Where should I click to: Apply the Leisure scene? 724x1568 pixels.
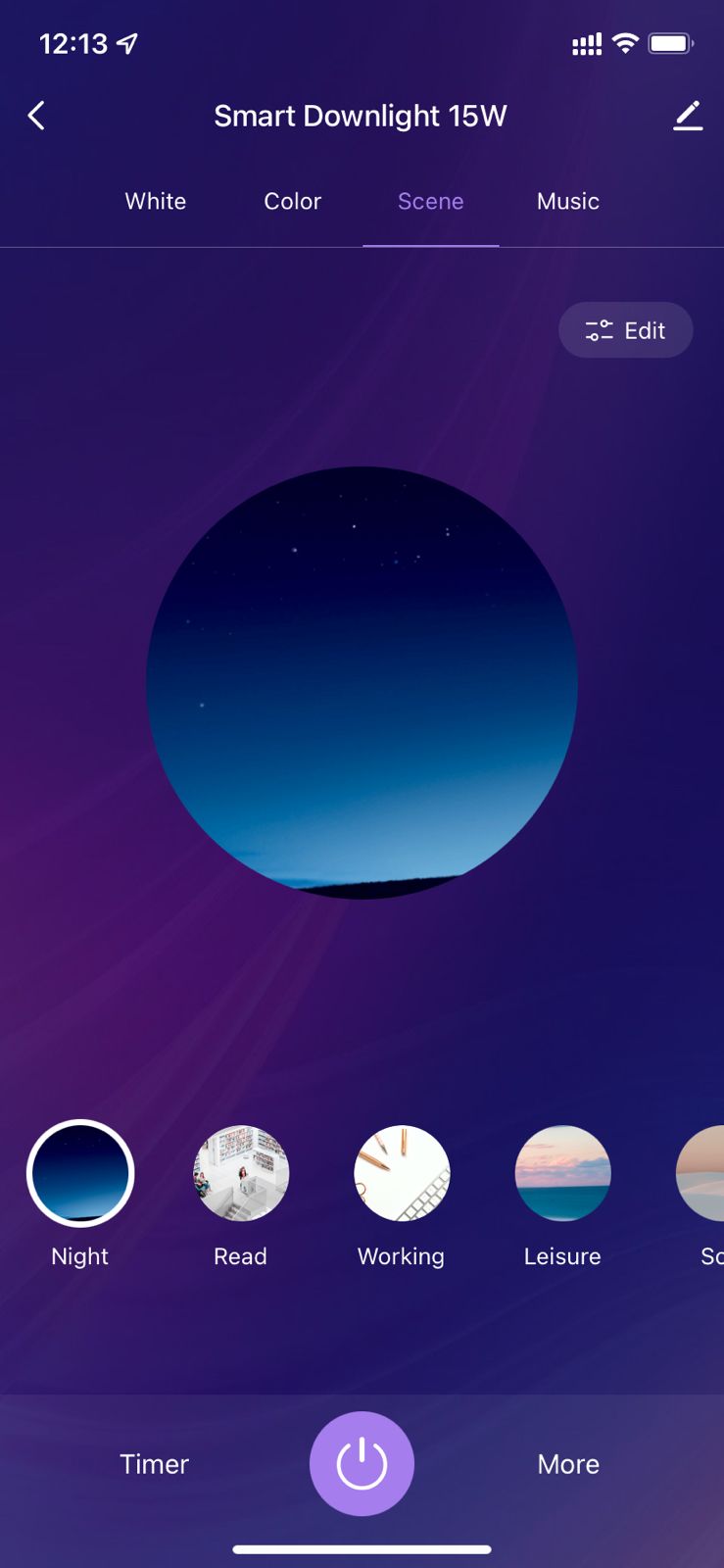562,1173
